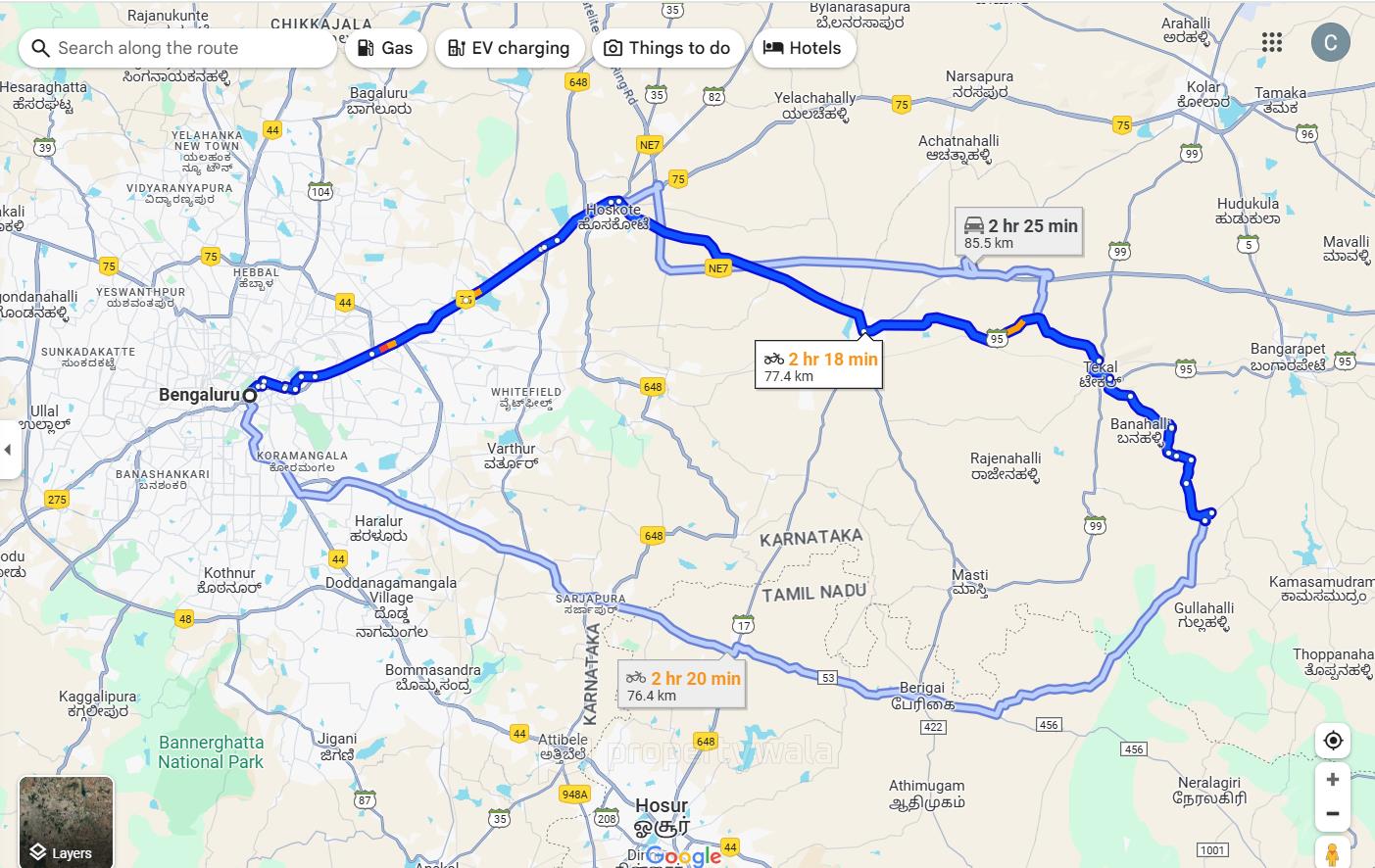
Task: Zoom out of the map
Action: 1332,814
